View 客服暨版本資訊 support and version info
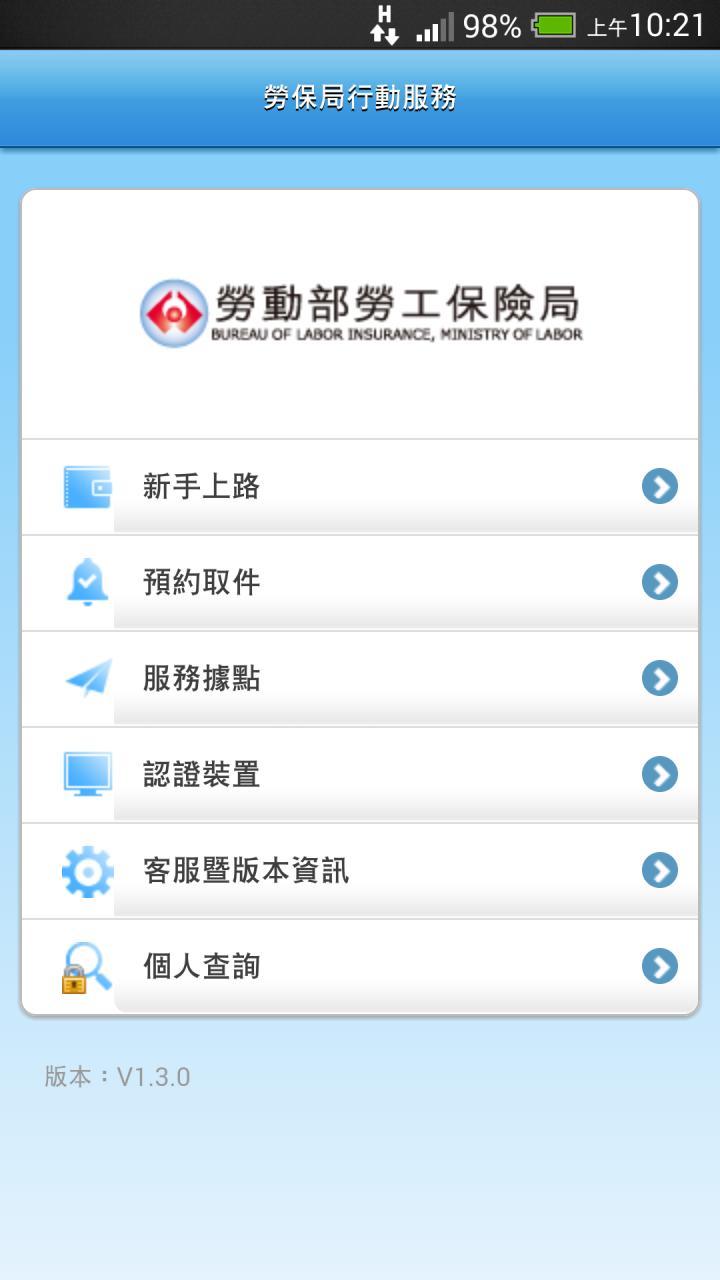This screenshot has width=720, height=1280. click(360, 871)
